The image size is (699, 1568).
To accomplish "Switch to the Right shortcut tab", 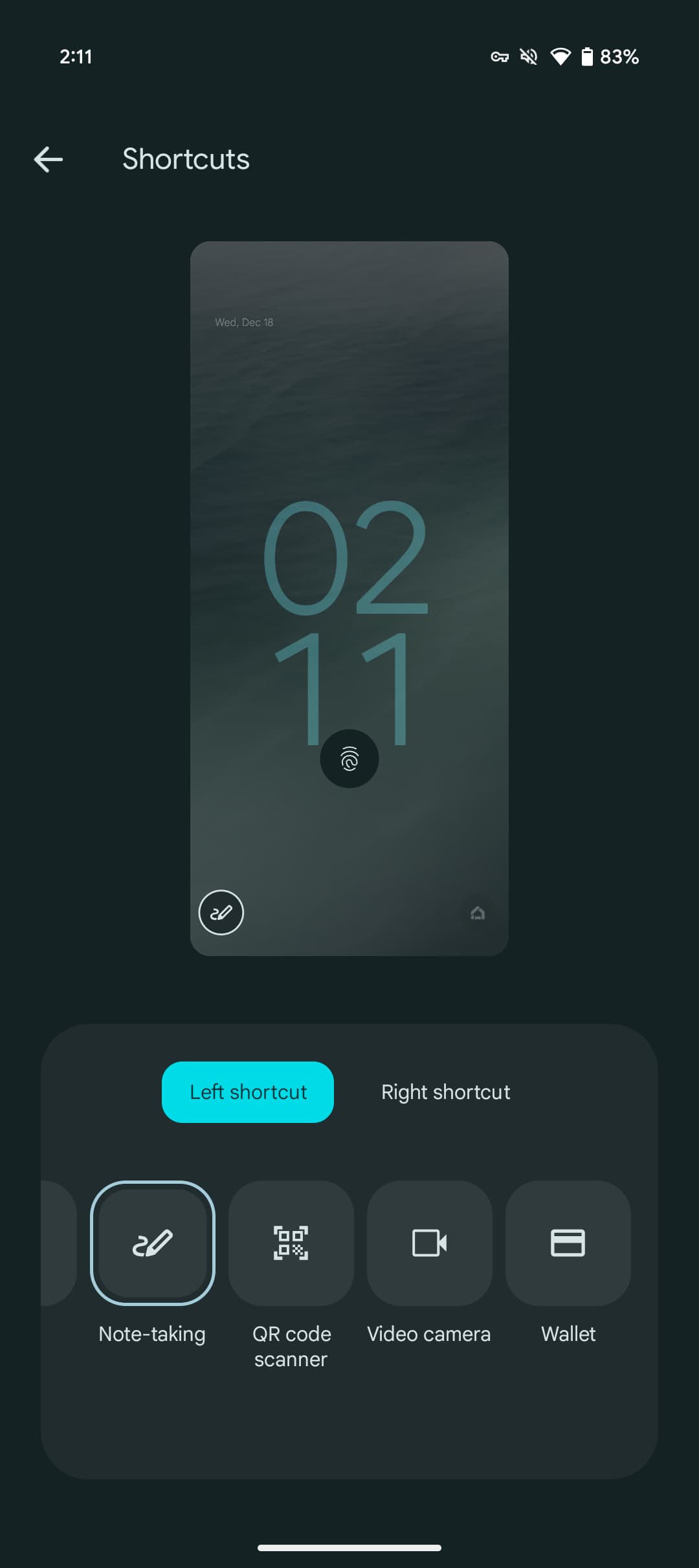I will pos(445,1092).
